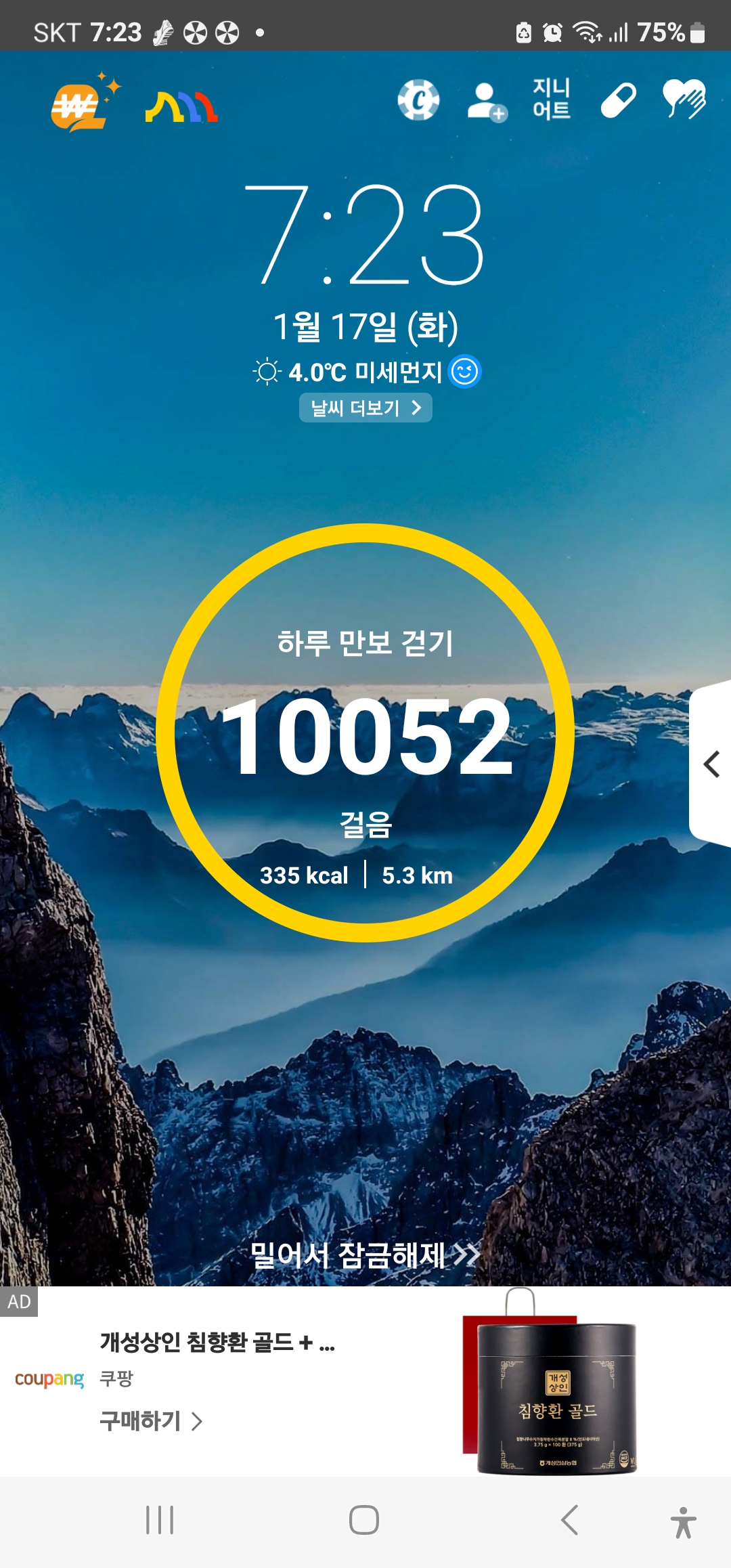Tap 구매하기 on the Coupang ad
The image size is (731, 1568).
[x=150, y=1421]
